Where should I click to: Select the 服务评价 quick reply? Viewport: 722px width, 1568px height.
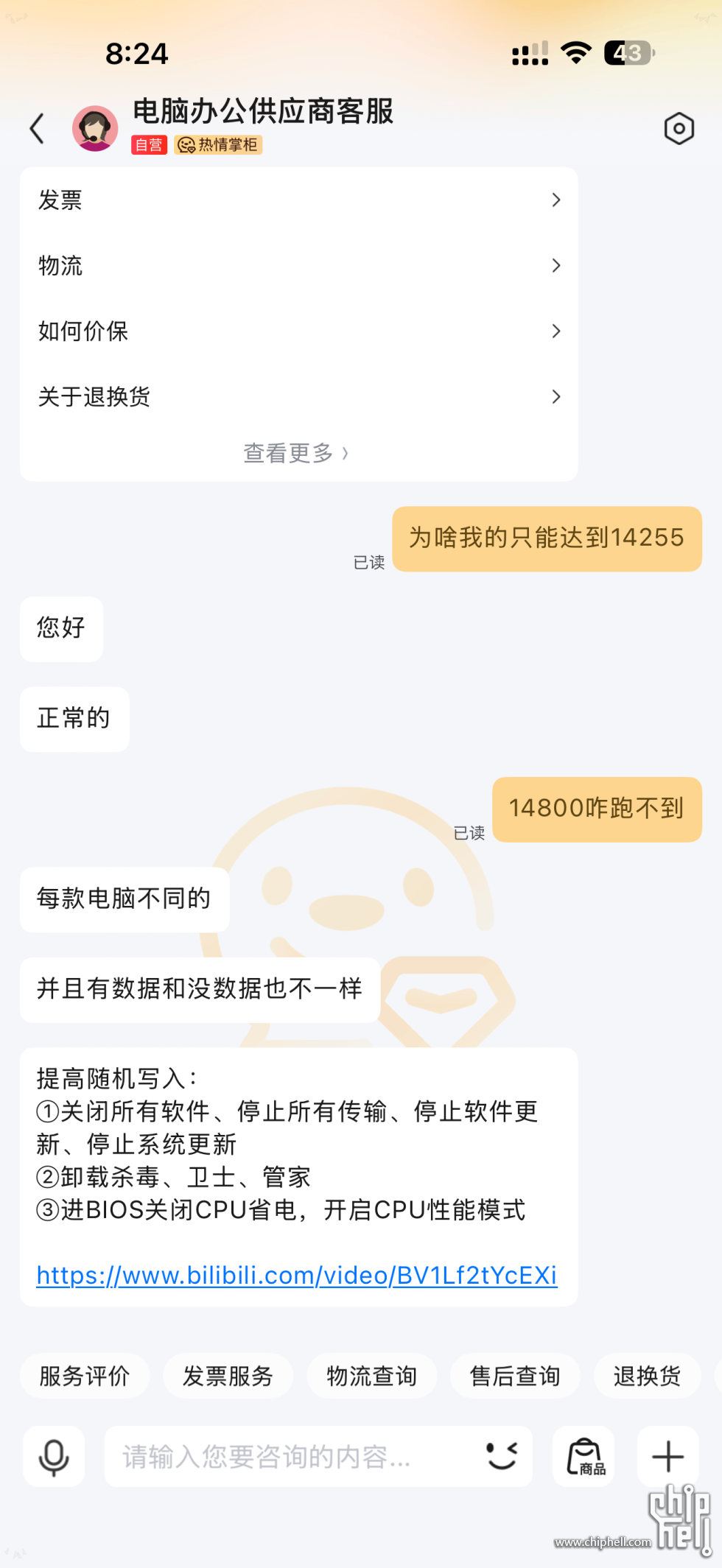(85, 1376)
